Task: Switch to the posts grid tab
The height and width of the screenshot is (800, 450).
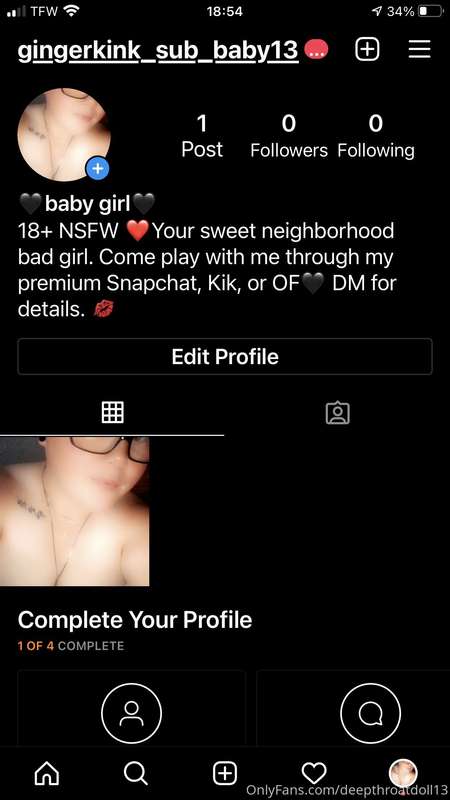Action: coord(112,412)
